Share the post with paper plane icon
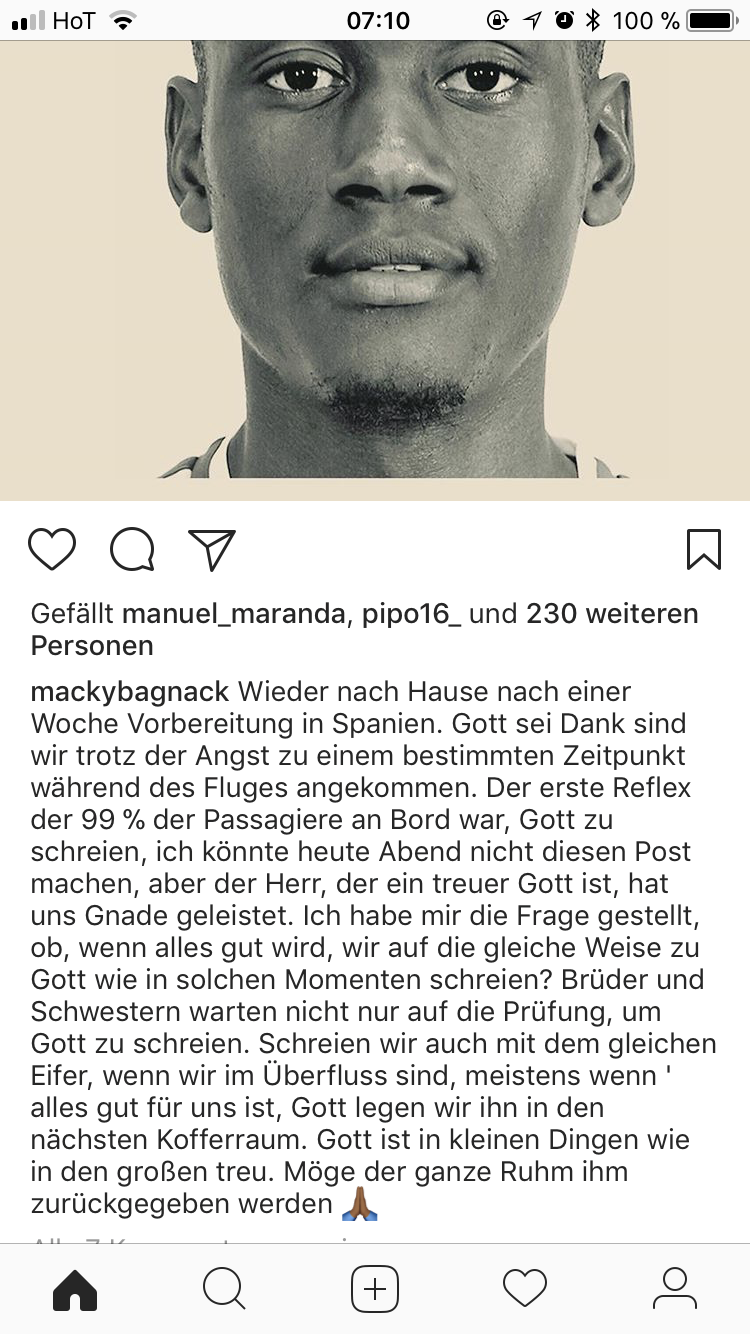 pos(211,549)
